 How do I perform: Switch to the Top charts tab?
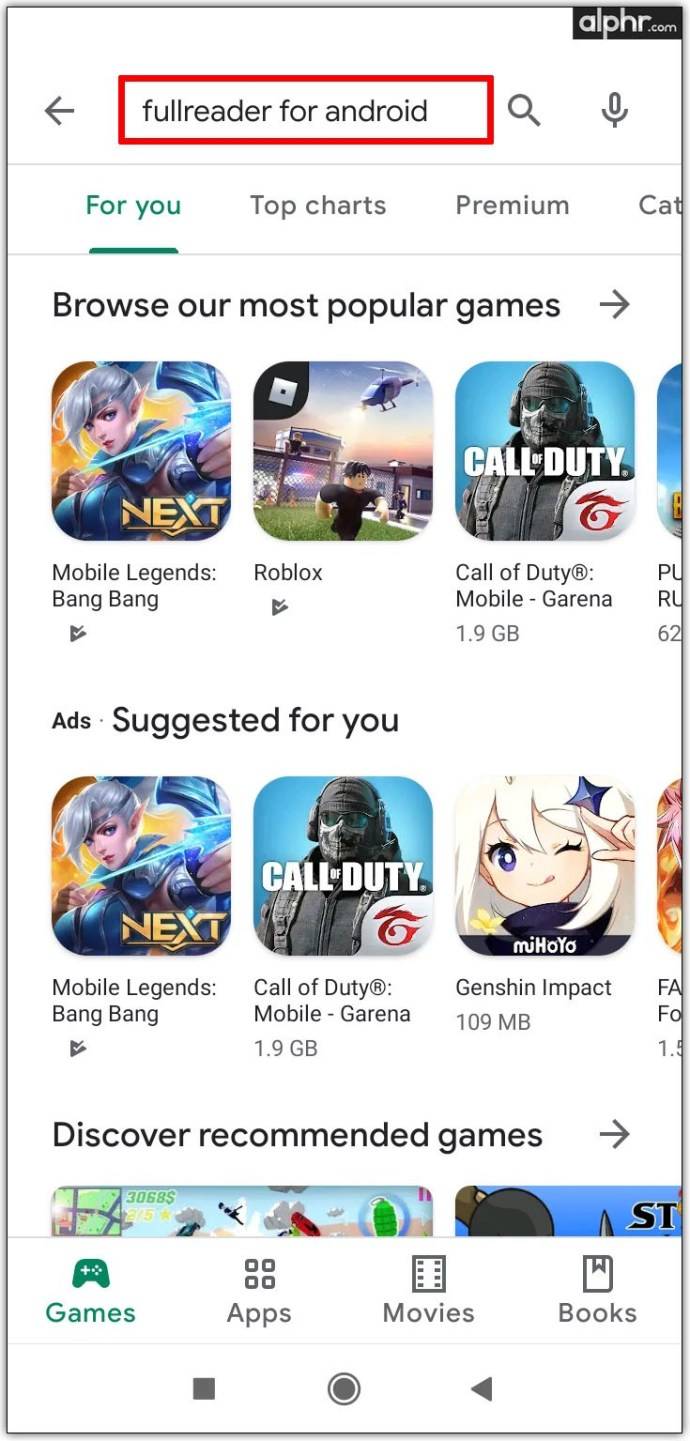[317, 205]
